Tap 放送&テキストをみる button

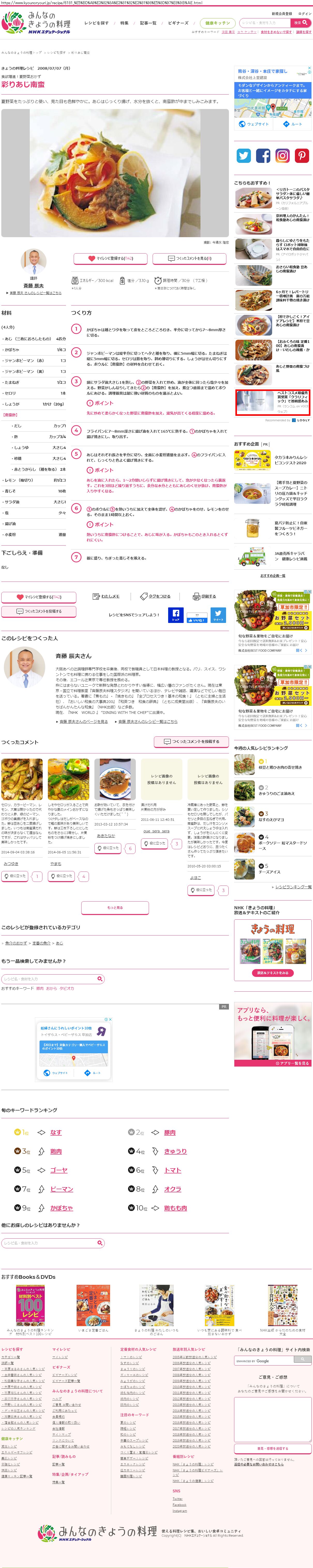click(x=272, y=973)
